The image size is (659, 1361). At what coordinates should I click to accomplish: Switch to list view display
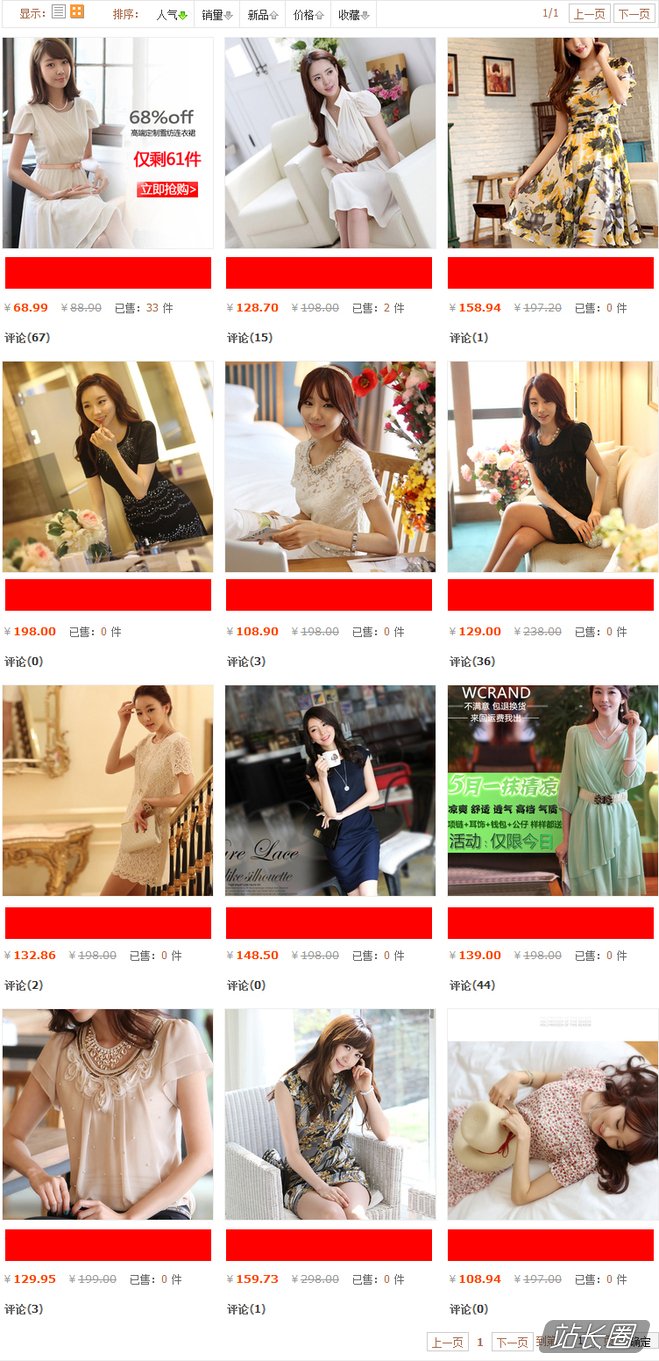(59, 12)
